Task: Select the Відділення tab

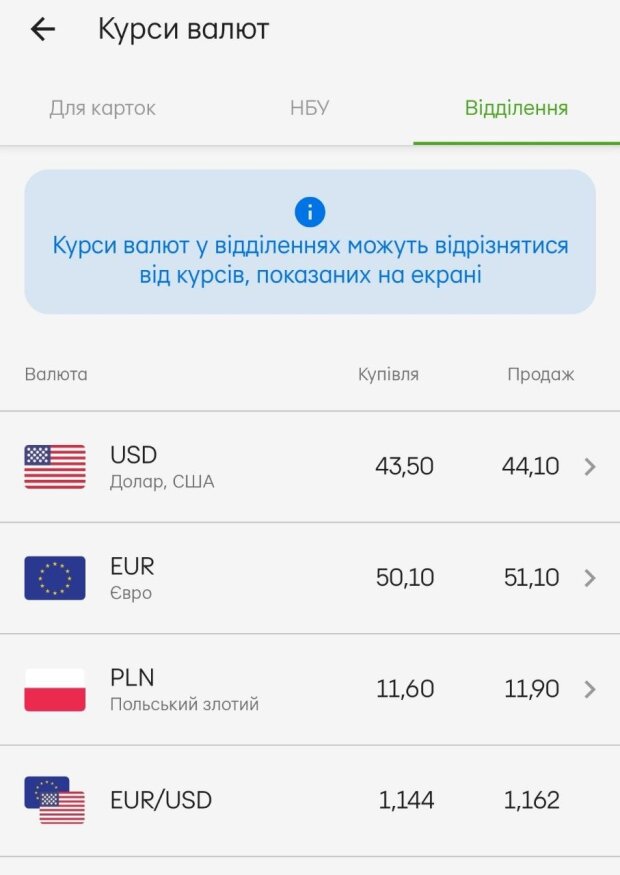Action: click(x=516, y=108)
